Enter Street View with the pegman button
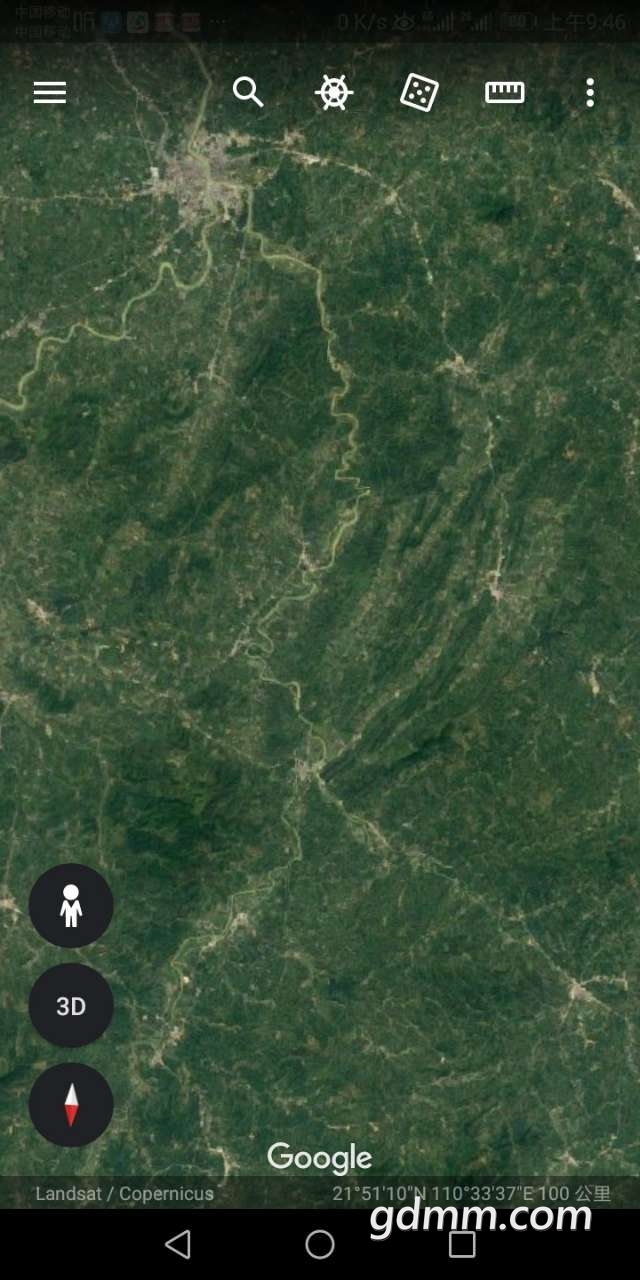This screenshot has height=1280, width=640. [x=71, y=906]
